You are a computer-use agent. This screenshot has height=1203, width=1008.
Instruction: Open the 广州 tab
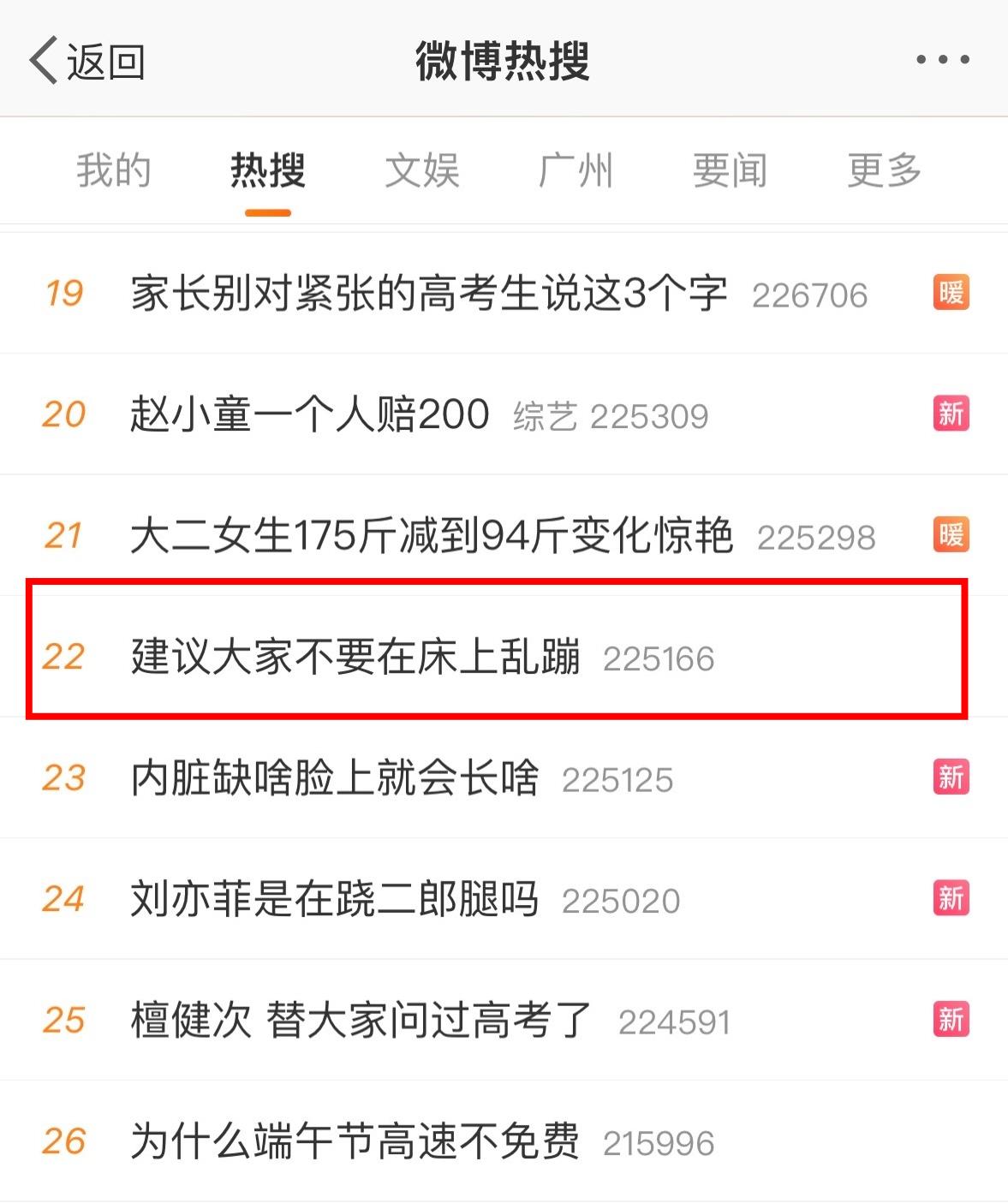(576, 170)
